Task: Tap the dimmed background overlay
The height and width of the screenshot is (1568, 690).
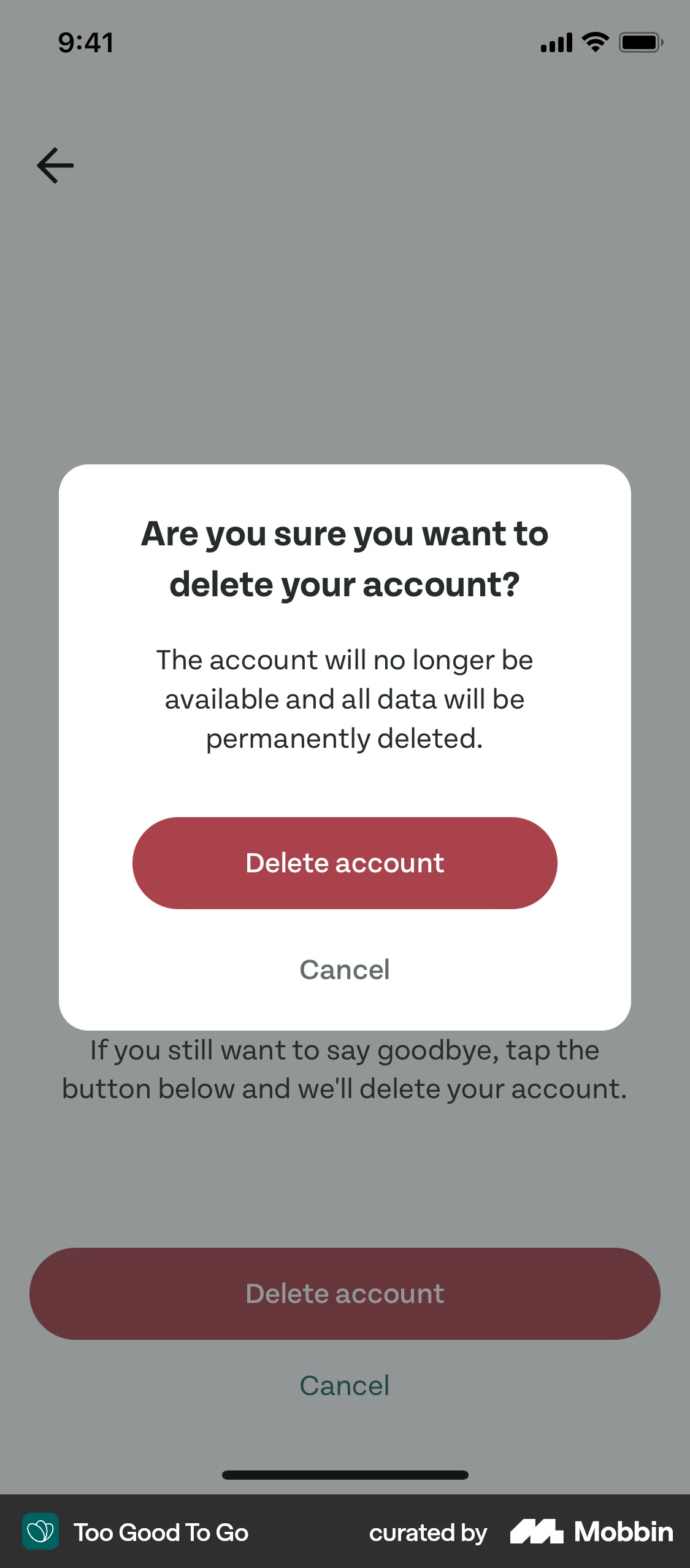Action: (345, 276)
